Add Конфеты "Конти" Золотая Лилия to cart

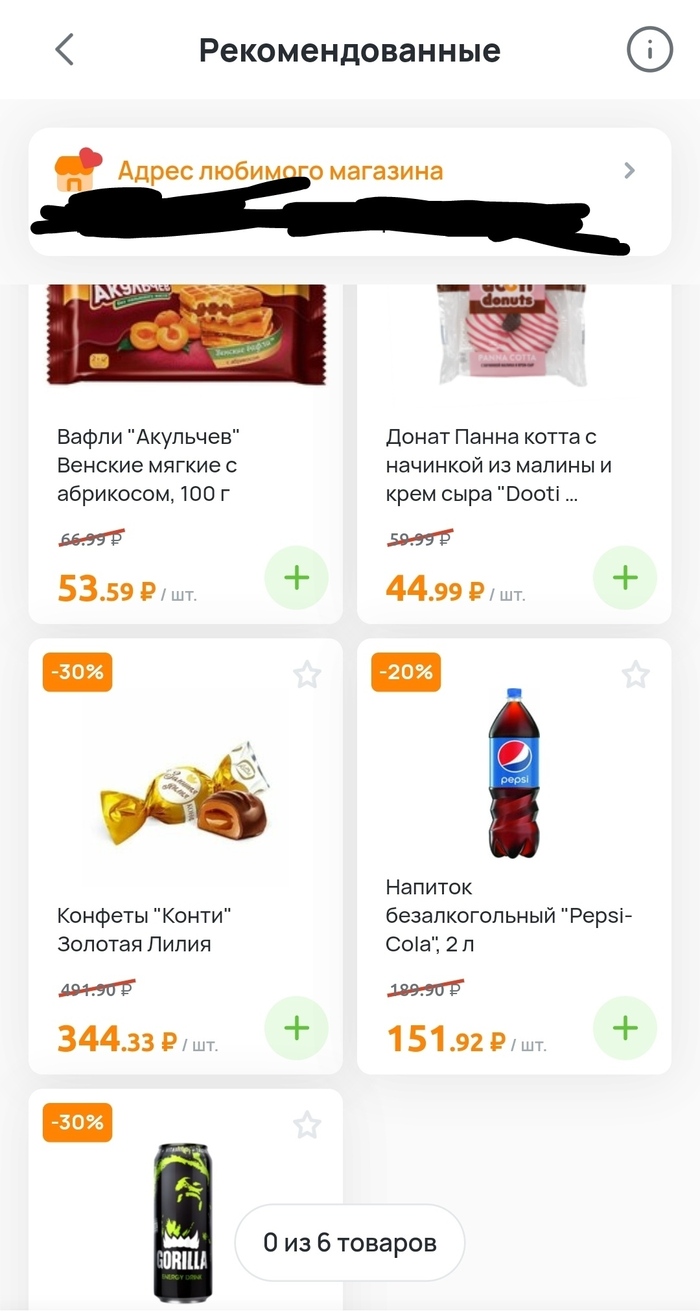[297, 1028]
